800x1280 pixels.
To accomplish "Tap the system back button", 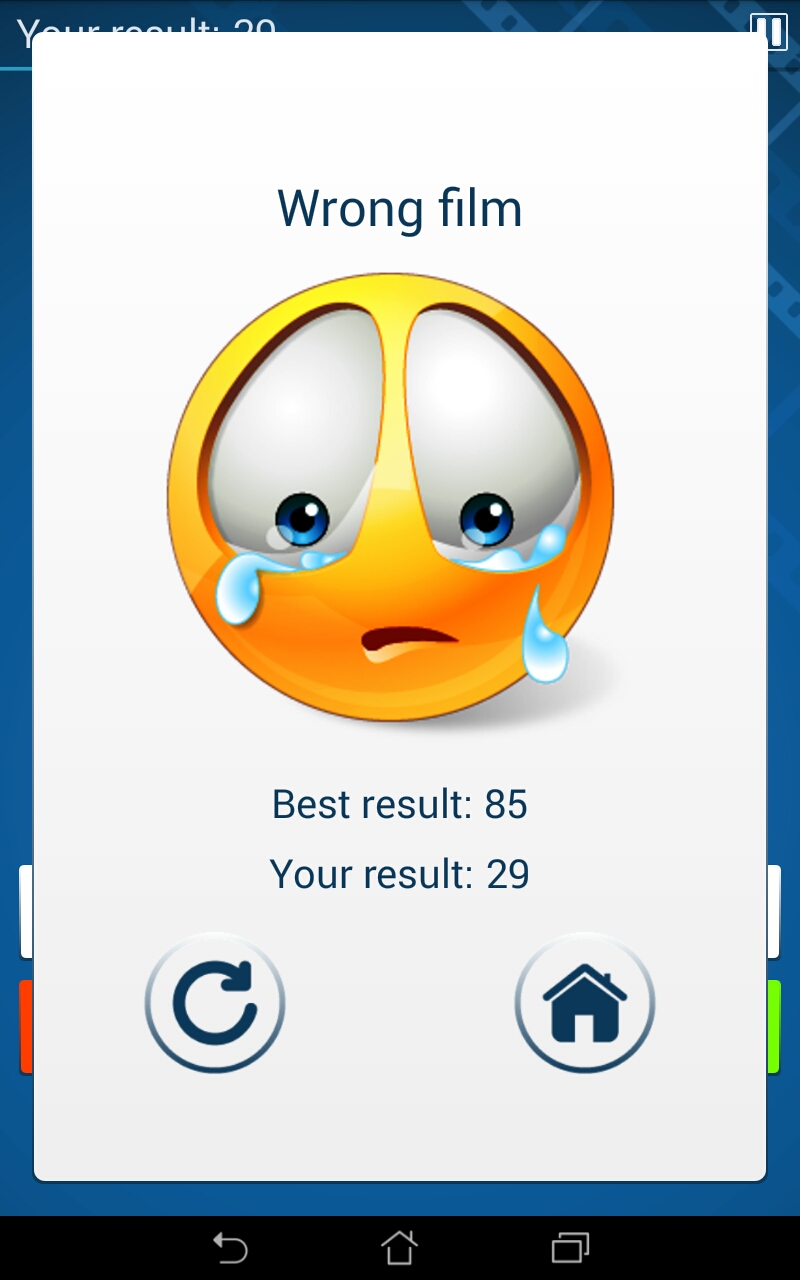I will point(230,1248).
